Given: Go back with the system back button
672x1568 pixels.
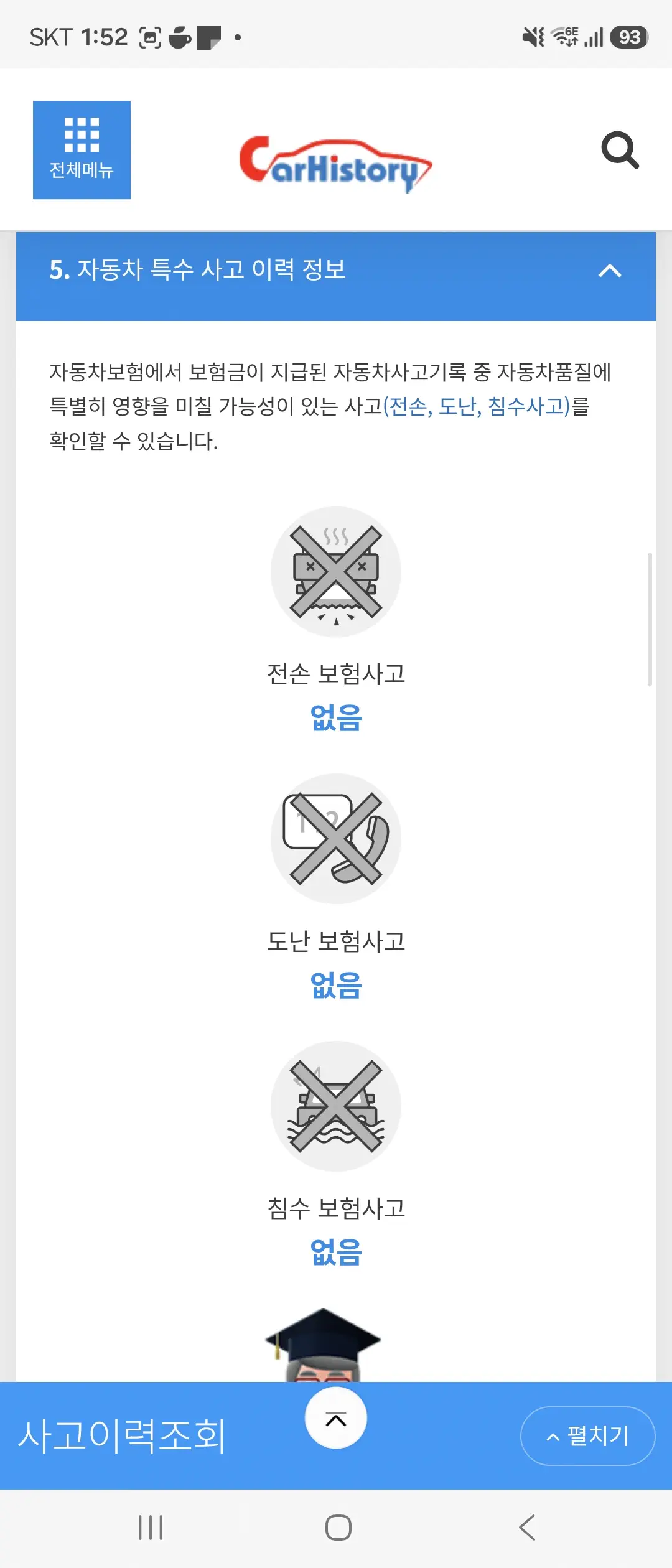Looking at the screenshot, I should (527, 1527).
